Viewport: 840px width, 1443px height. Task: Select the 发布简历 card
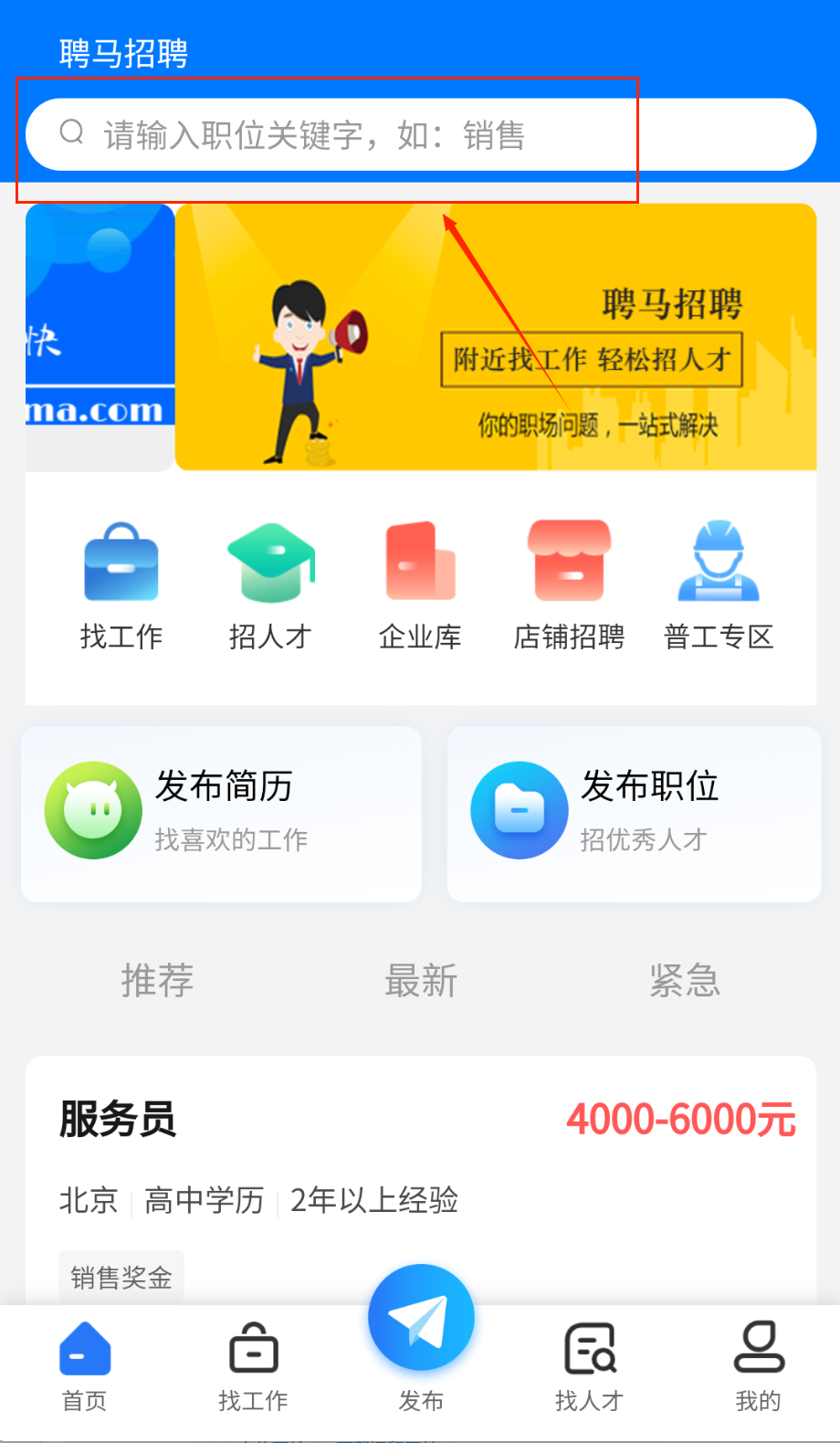click(x=222, y=813)
